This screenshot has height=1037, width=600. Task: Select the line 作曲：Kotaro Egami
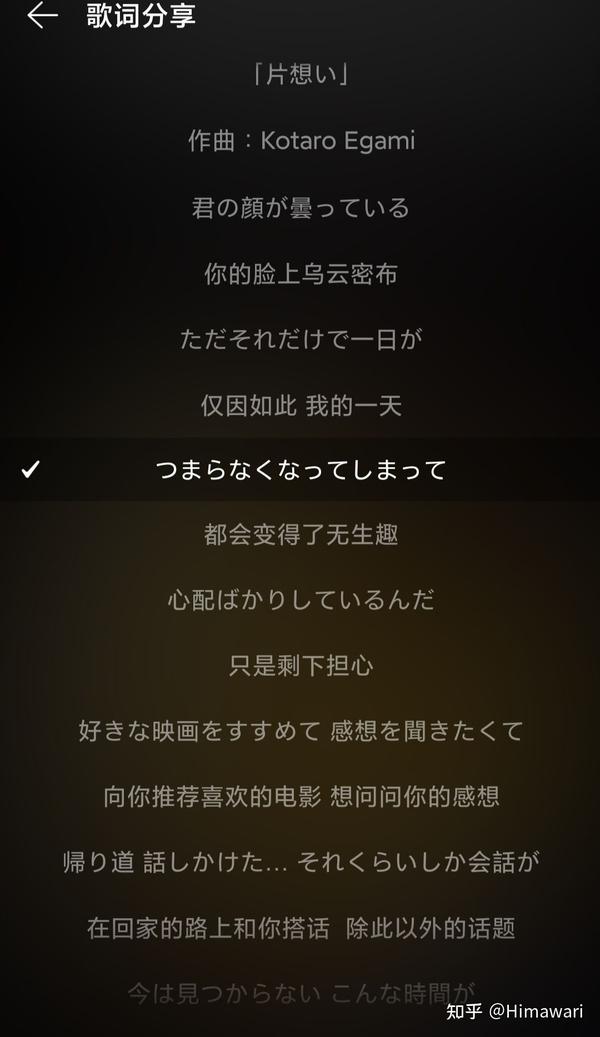tap(300, 141)
